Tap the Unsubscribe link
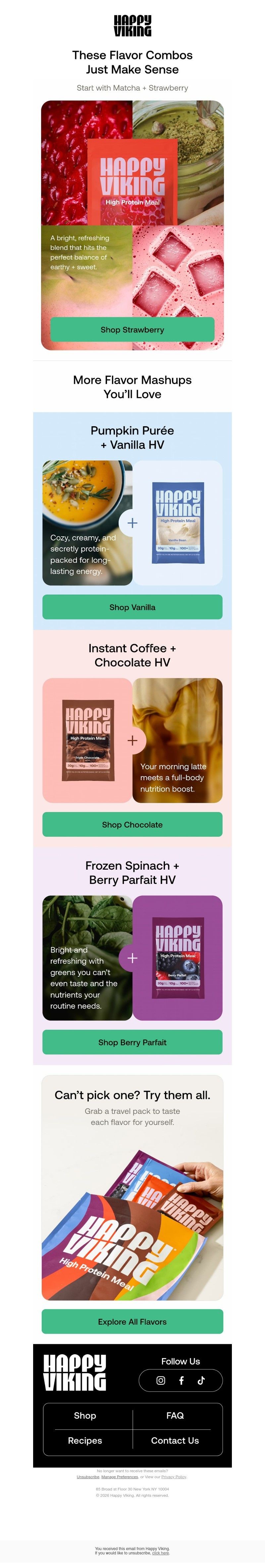 coord(87,1477)
